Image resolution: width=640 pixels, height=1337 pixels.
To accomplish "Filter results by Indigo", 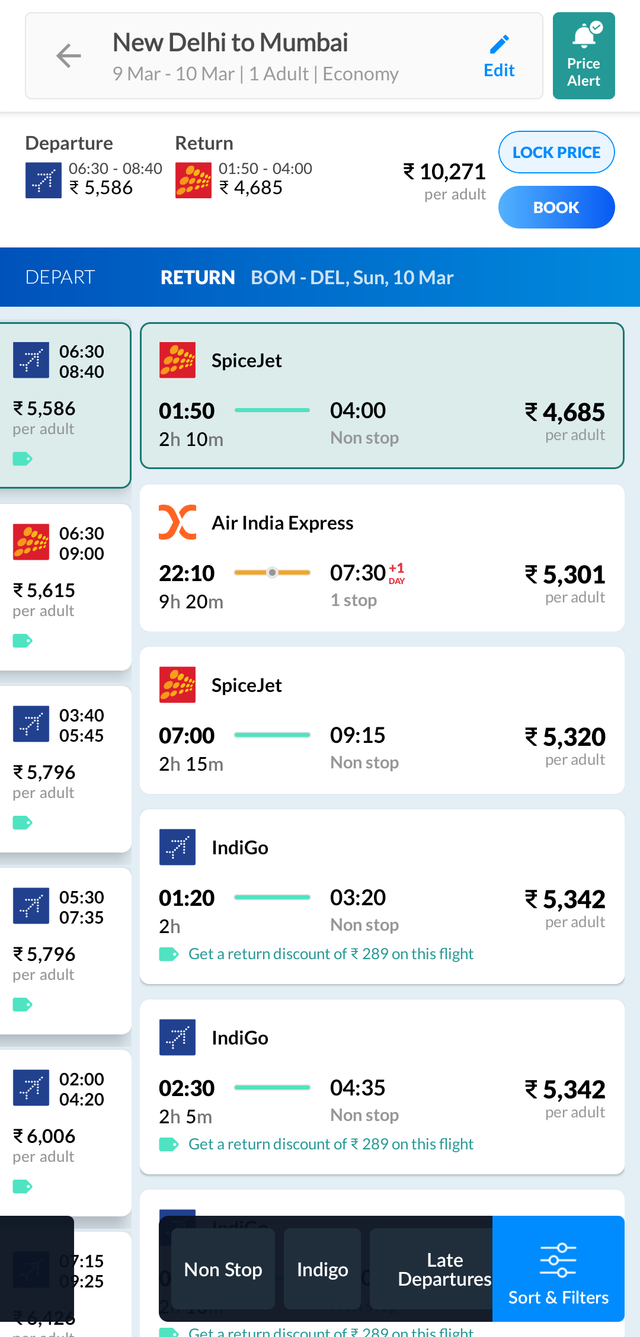I will click(x=322, y=1269).
